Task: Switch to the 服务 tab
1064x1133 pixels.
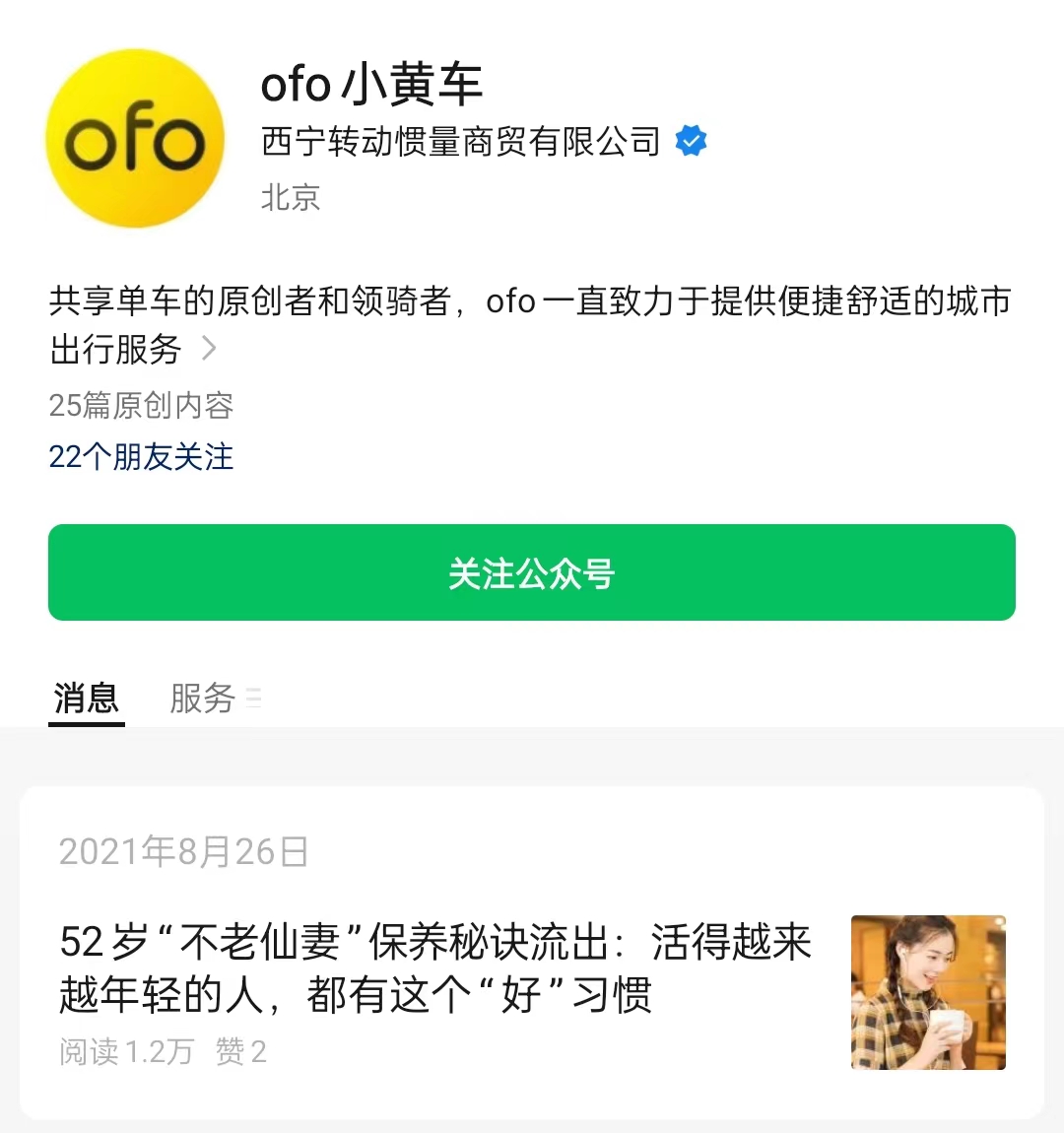Action: click(203, 699)
